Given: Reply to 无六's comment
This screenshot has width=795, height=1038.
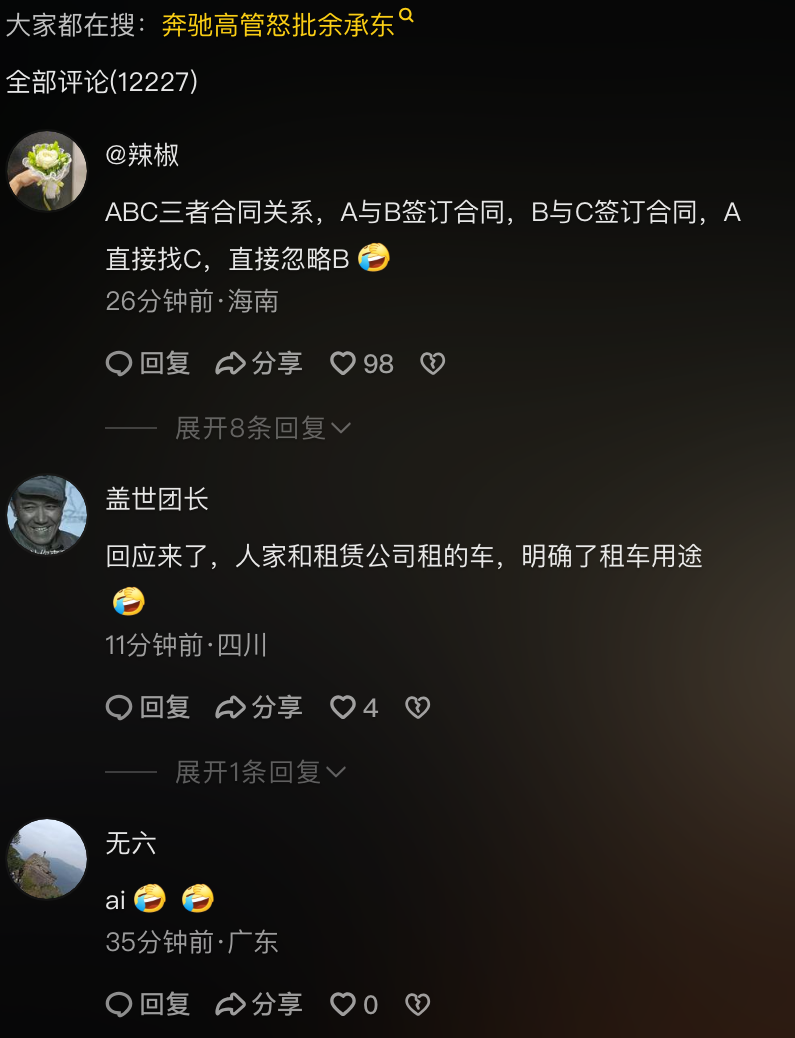Looking at the screenshot, I should 148,1004.
